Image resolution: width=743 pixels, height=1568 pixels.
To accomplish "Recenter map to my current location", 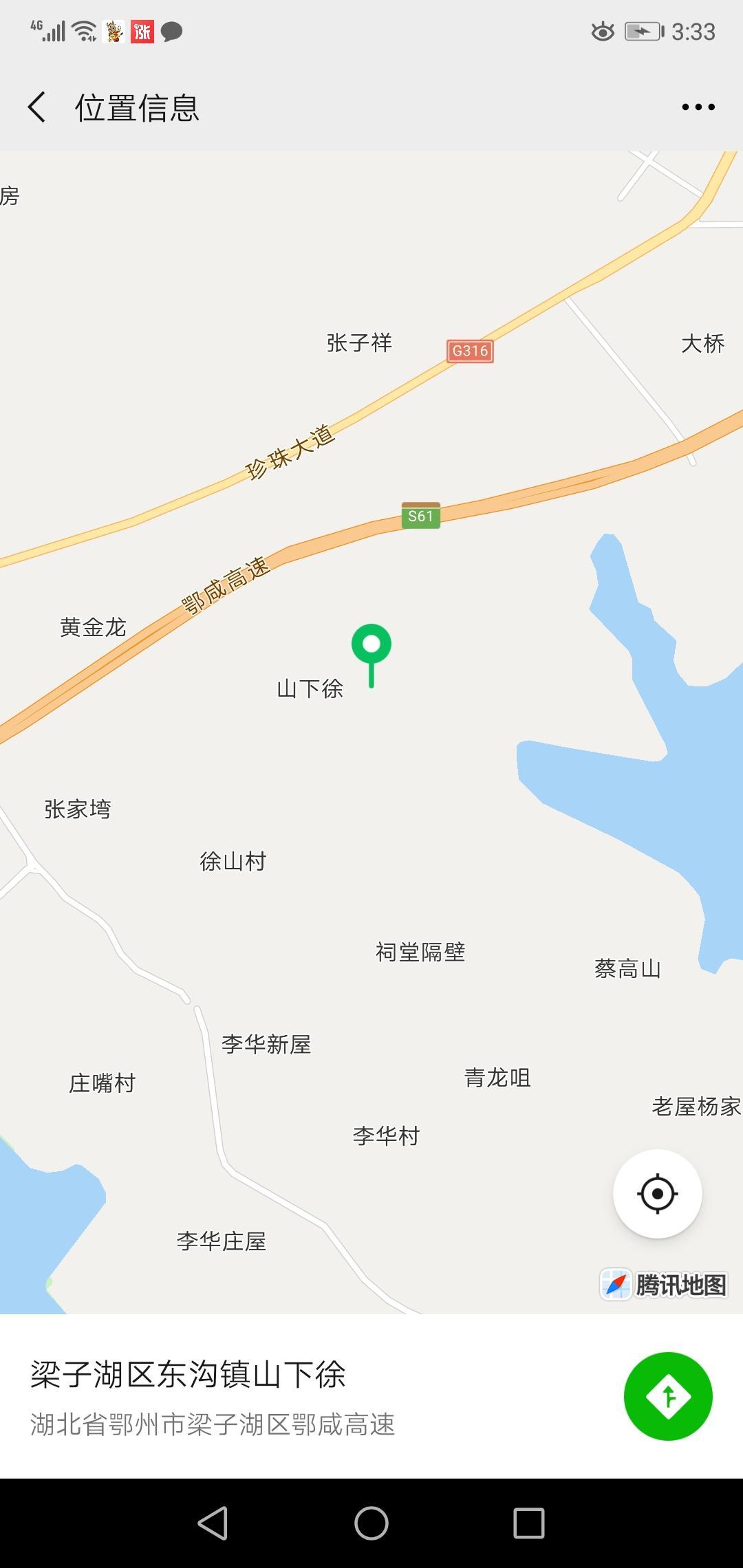I will (658, 1194).
